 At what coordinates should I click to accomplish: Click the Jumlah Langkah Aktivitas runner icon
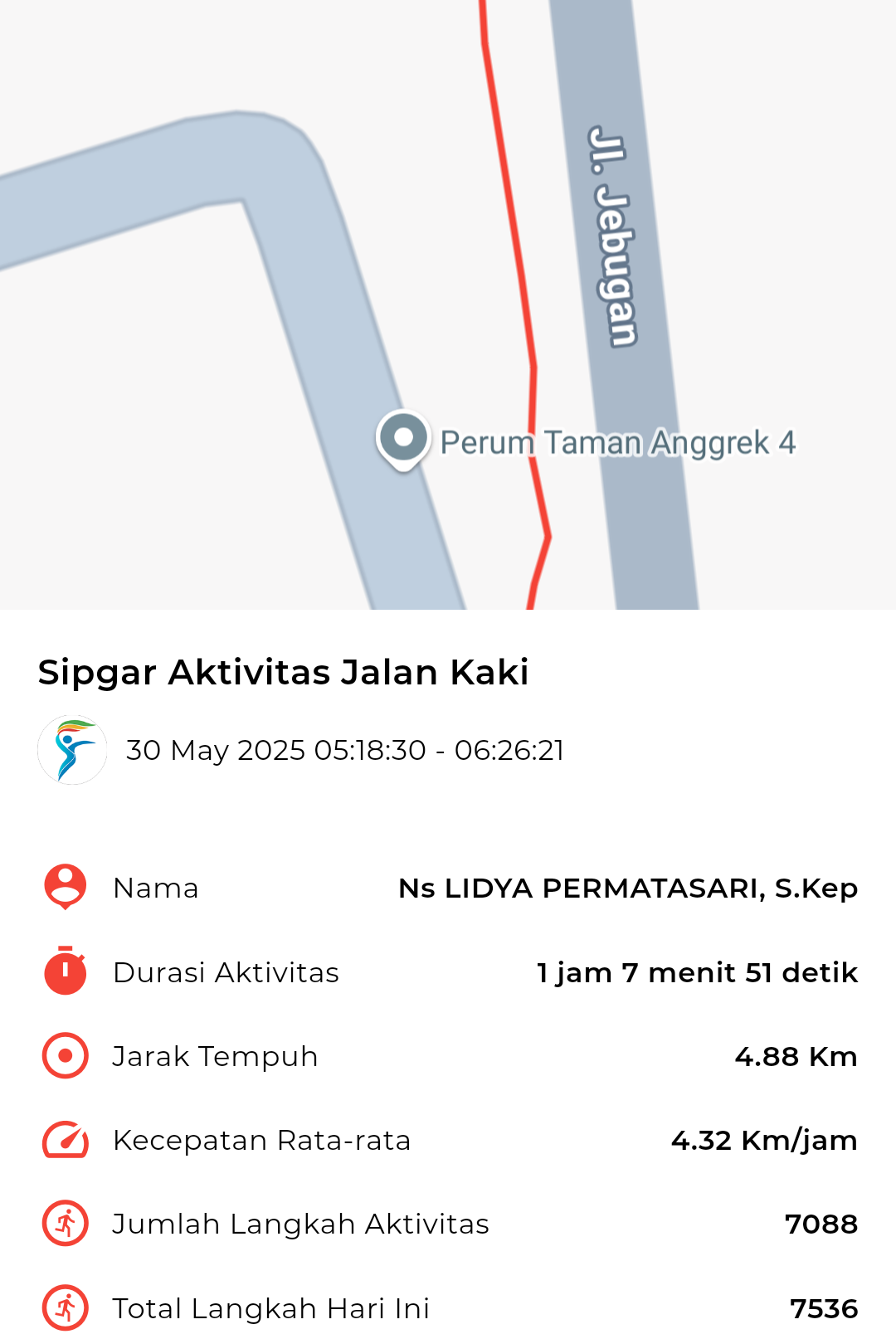tap(64, 1224)
